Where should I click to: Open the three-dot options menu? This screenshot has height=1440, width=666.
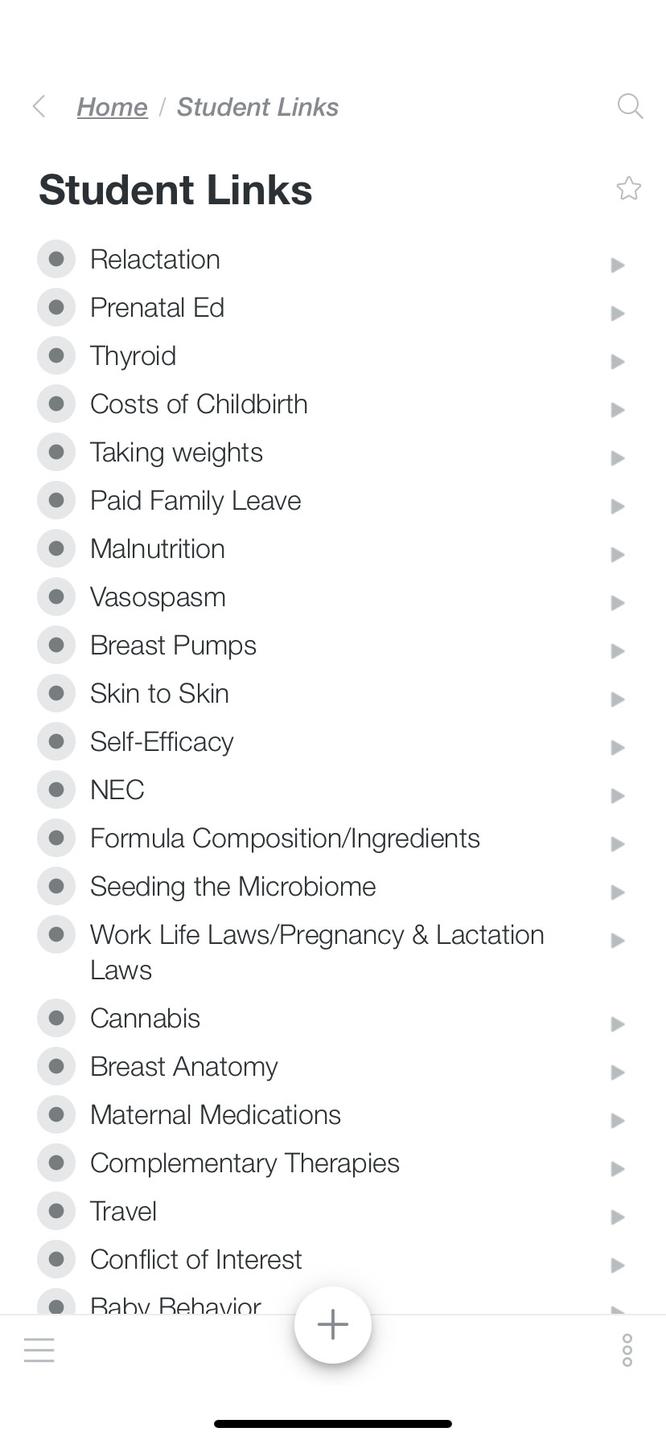[627, 1350]
